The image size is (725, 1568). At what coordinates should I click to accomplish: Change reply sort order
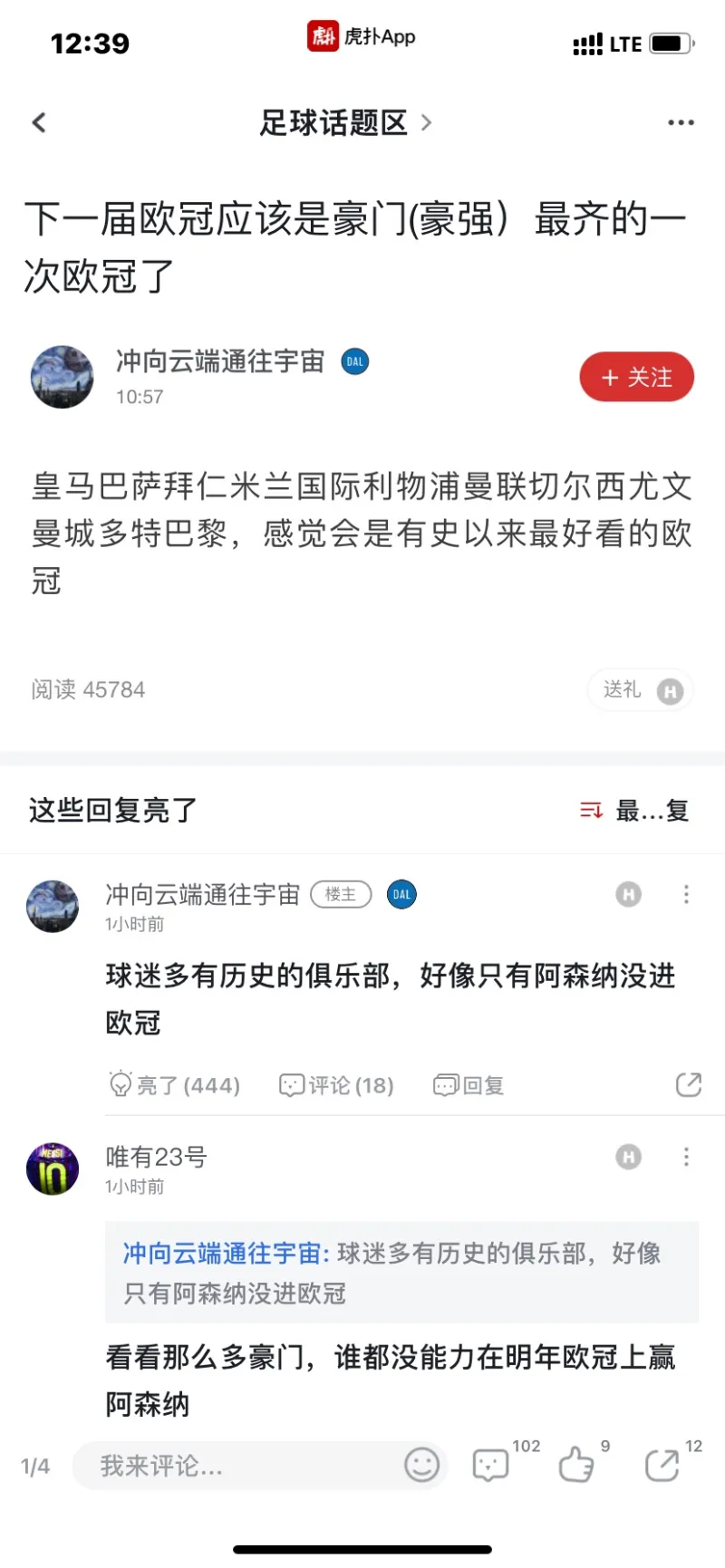click(634, 810)
